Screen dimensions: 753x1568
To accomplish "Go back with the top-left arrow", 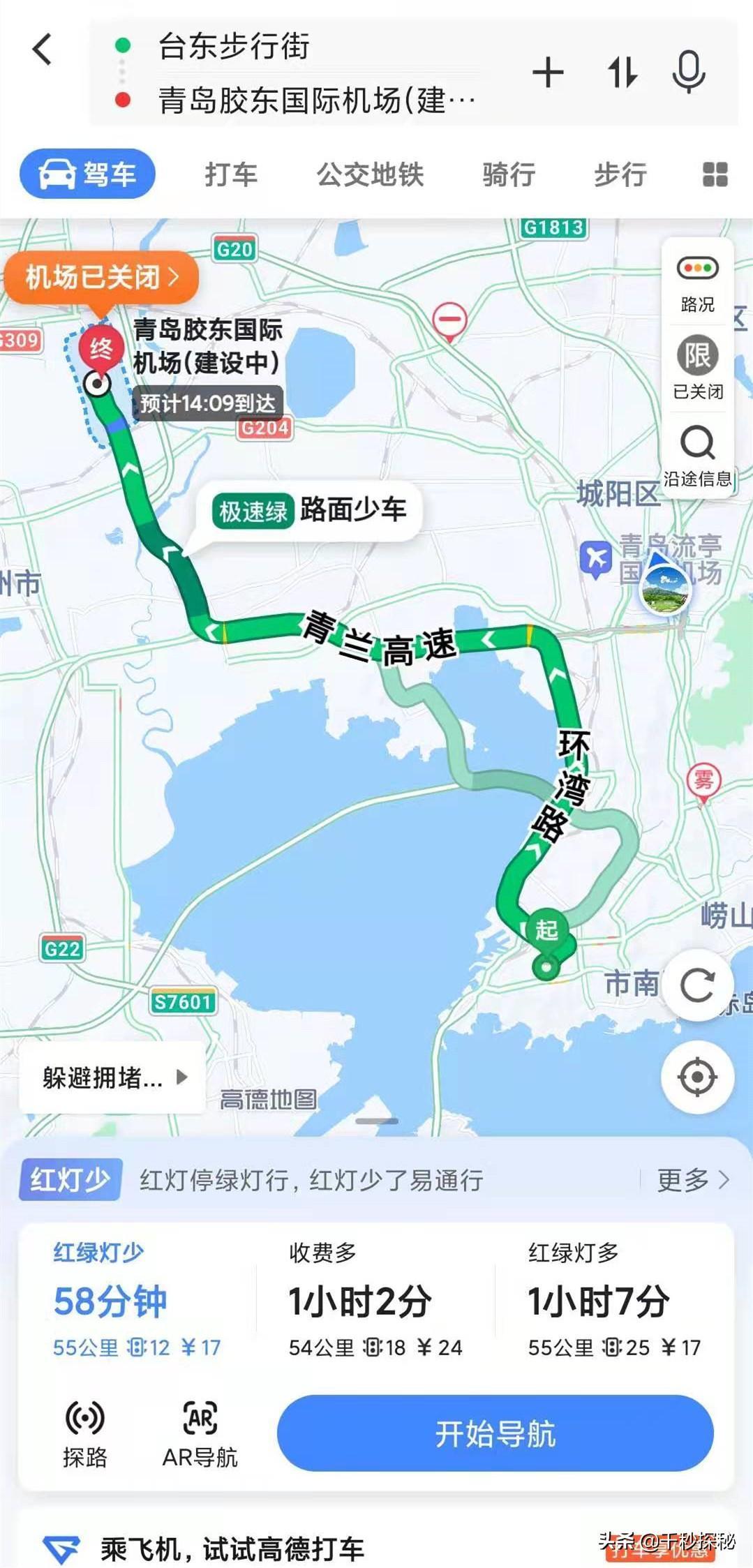I will pyautogui.click(x=43, y=50).
